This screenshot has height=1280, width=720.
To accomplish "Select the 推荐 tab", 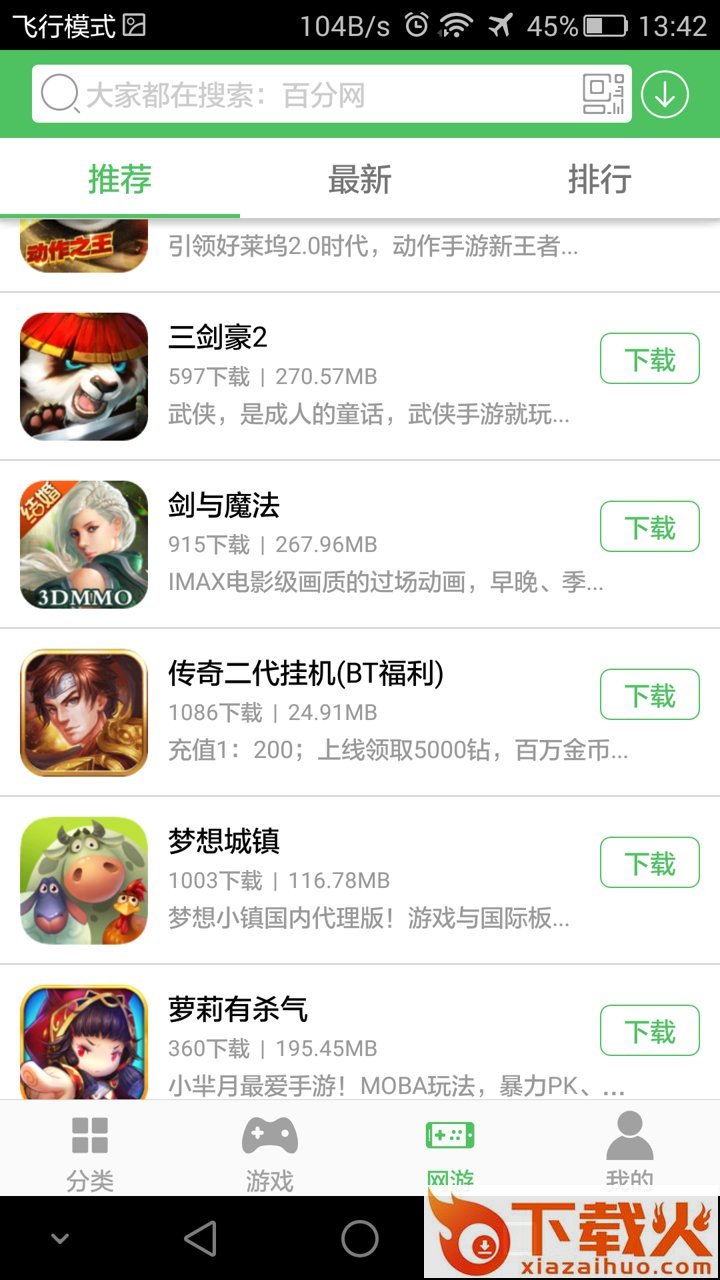I will pos(120,180).
